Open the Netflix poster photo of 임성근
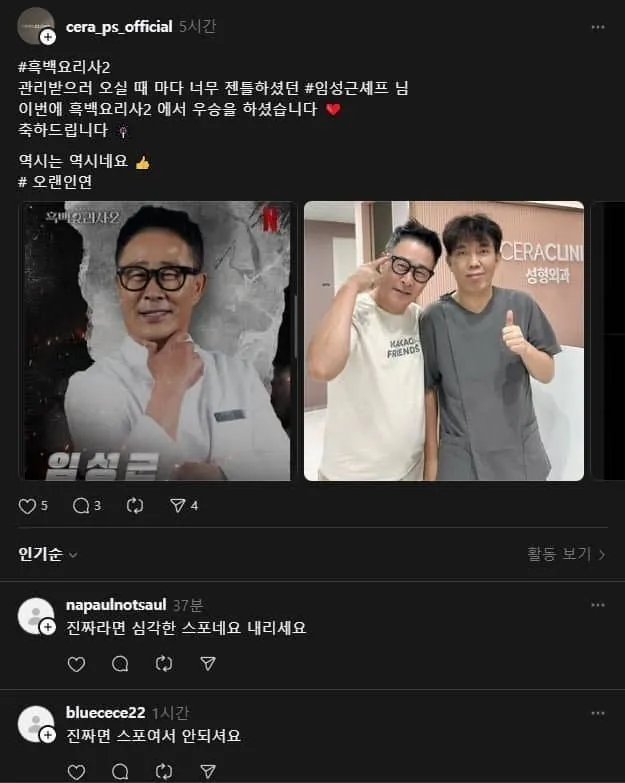This screenshot has height=783, width=625. point(160,341)
